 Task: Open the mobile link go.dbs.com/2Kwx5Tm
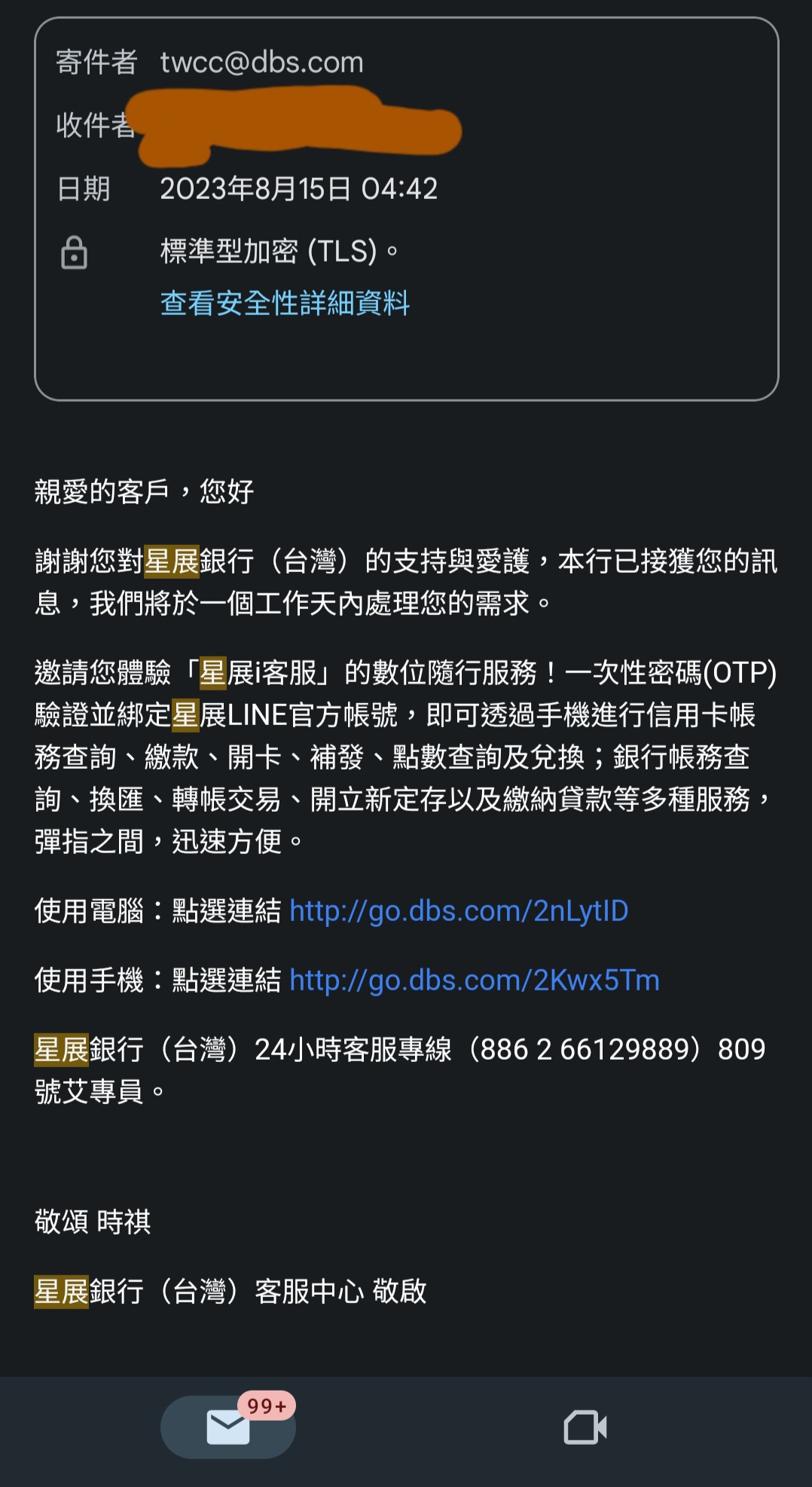click(x=475, y=981)
